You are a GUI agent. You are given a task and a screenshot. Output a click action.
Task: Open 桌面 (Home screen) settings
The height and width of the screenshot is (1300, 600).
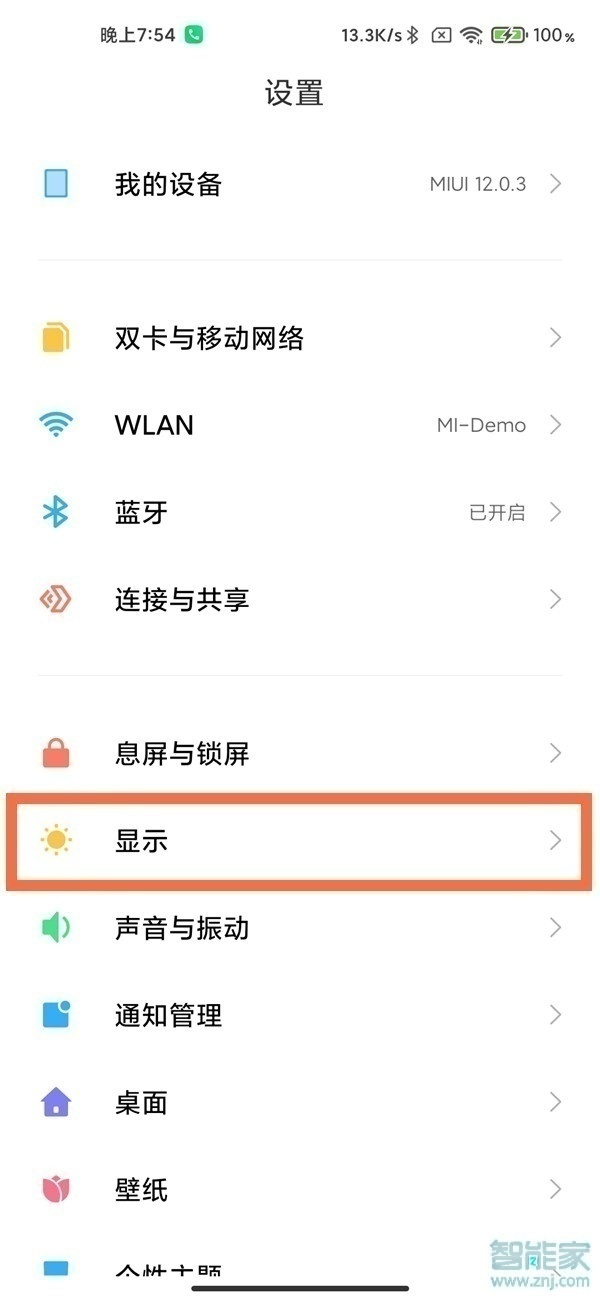[300, 1103]
